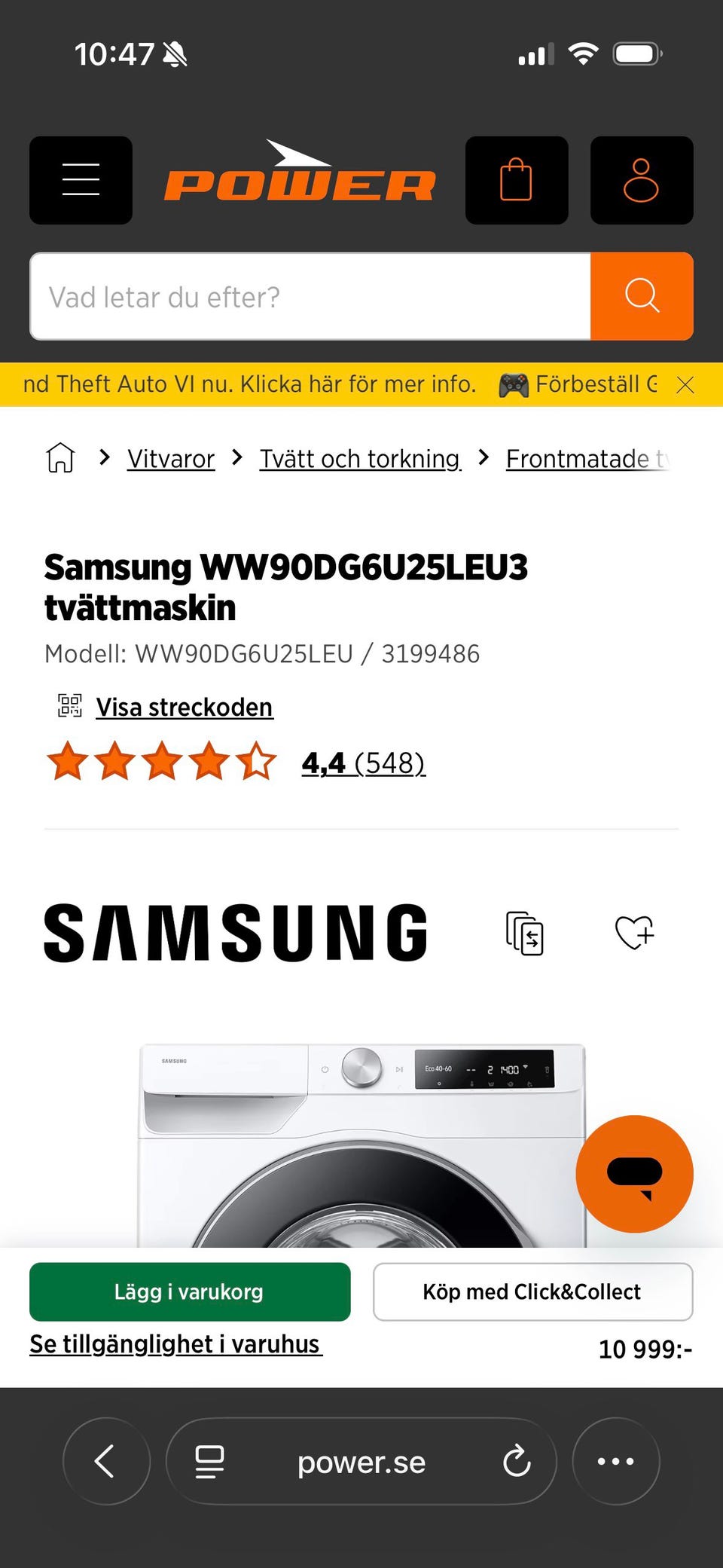Dismiss the yellow promo banner
This screenshot has height=1568, width=723.
point(685,385)
